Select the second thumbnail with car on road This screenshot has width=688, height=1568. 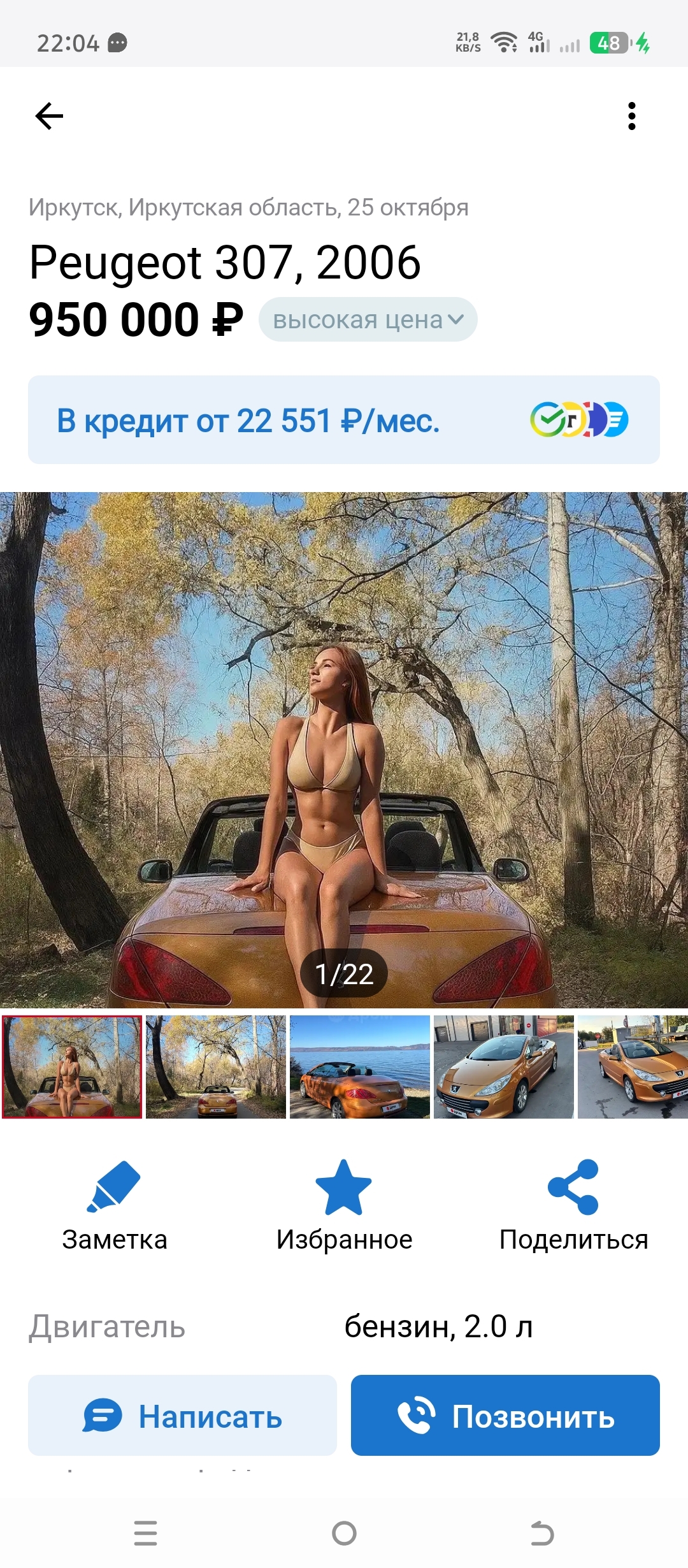(215, 1067)
